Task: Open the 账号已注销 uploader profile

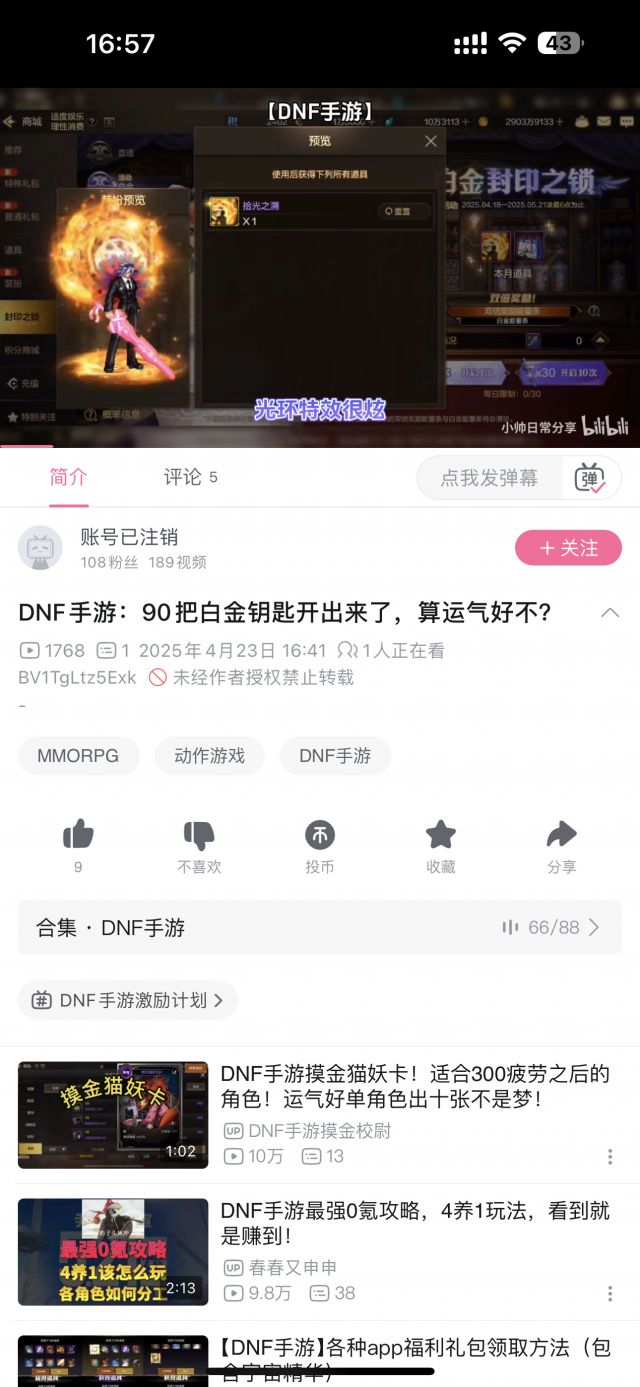Action: (130, 537)
